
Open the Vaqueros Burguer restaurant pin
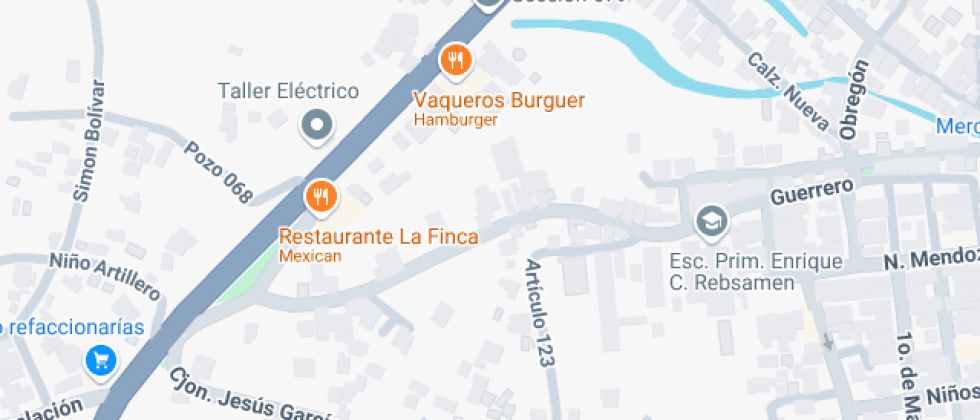coord(455,61)
